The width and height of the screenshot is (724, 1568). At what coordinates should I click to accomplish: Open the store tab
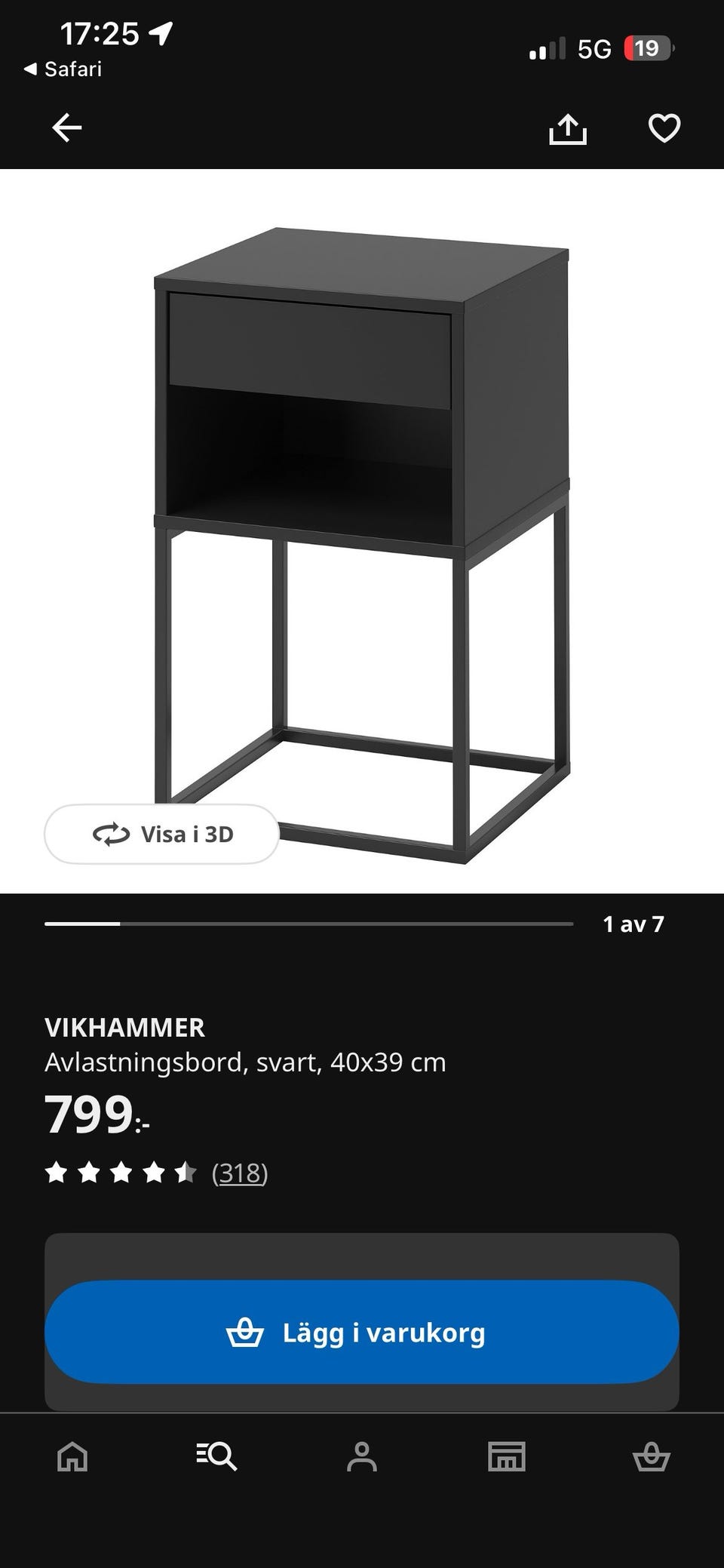tap(507, 1456)
